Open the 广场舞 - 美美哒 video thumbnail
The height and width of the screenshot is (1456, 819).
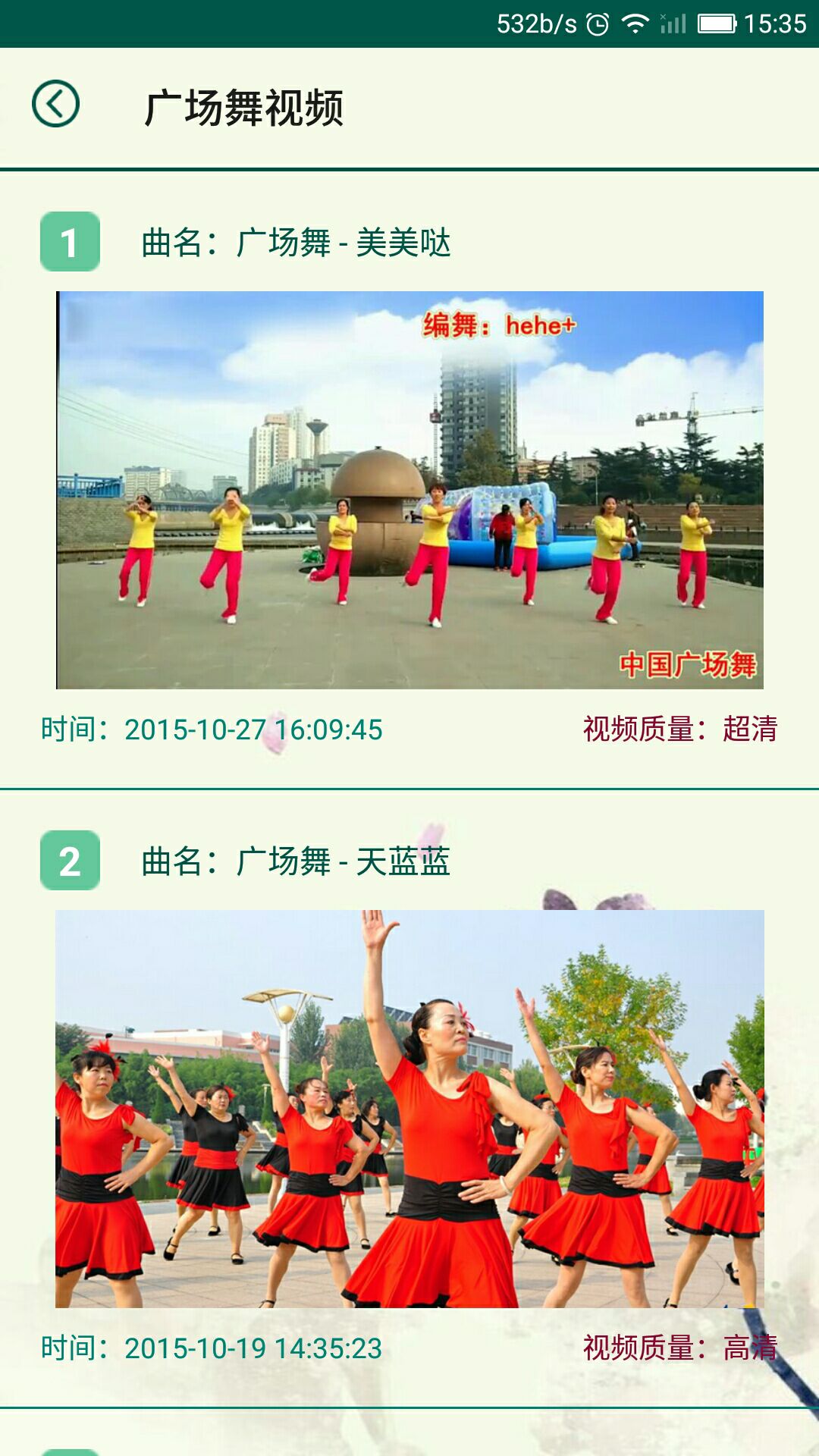tap(409, 490)
